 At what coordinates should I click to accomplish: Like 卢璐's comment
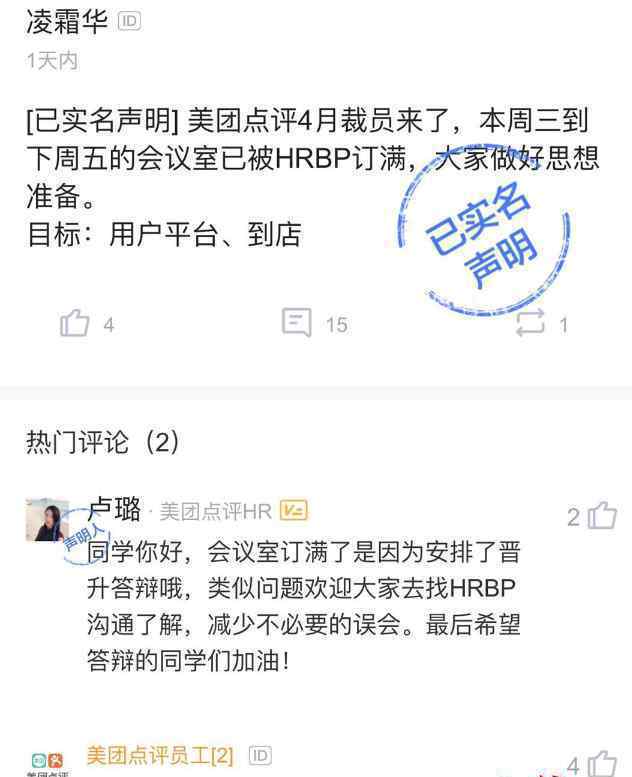[x=602, y=516]
